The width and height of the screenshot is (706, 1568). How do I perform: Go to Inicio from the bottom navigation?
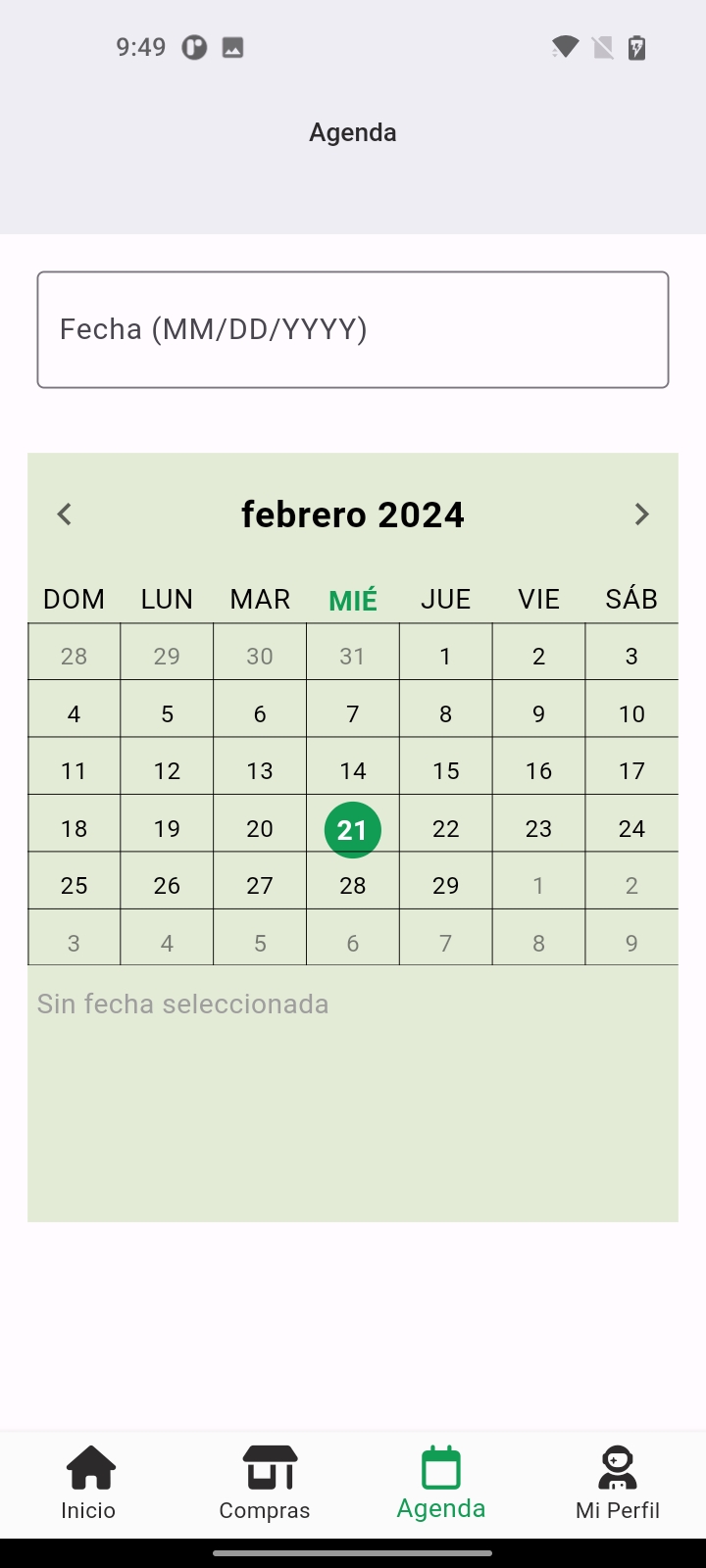[88, 1483]
